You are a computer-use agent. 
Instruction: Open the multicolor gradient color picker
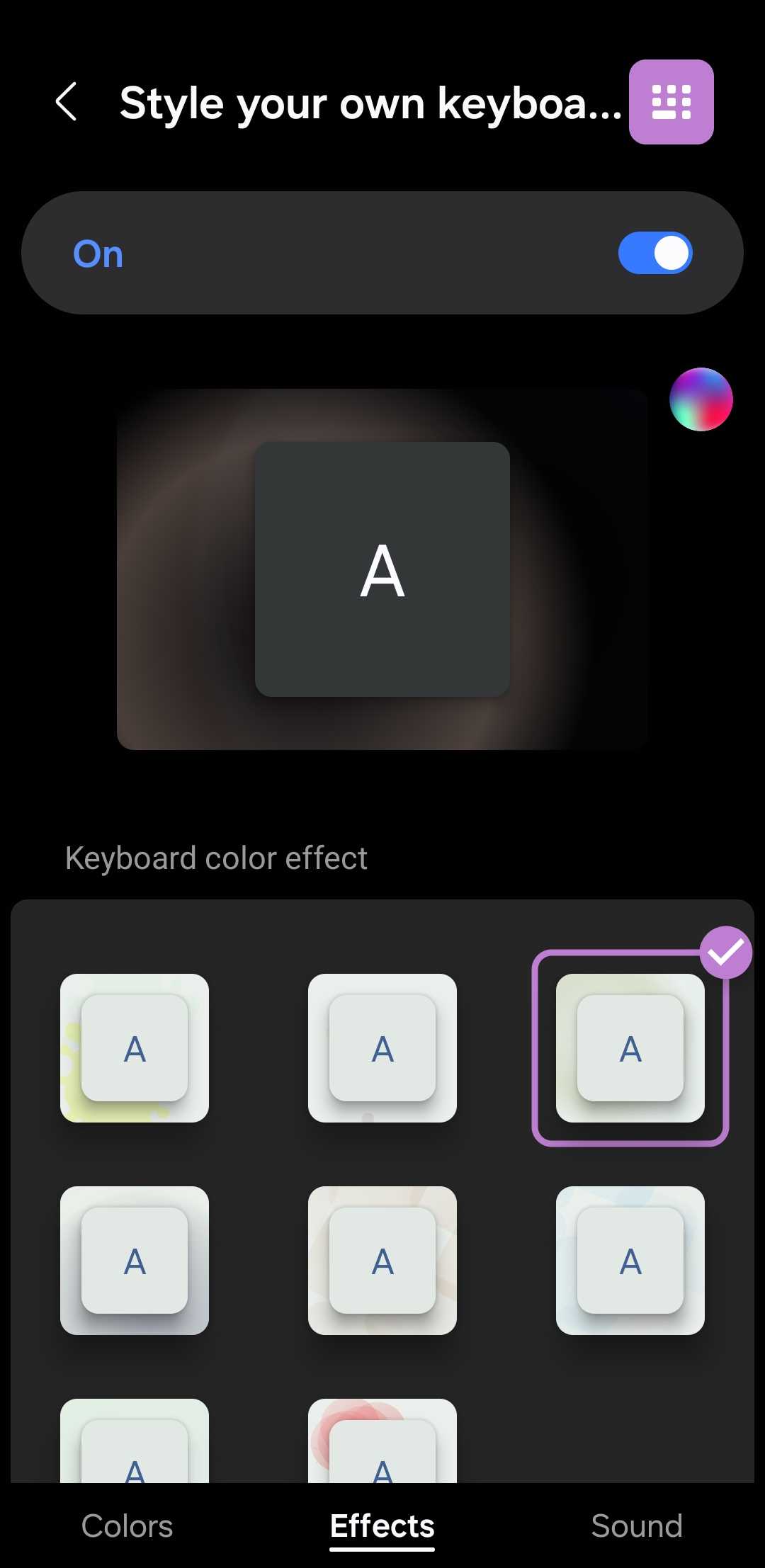[x=701, y=399]
